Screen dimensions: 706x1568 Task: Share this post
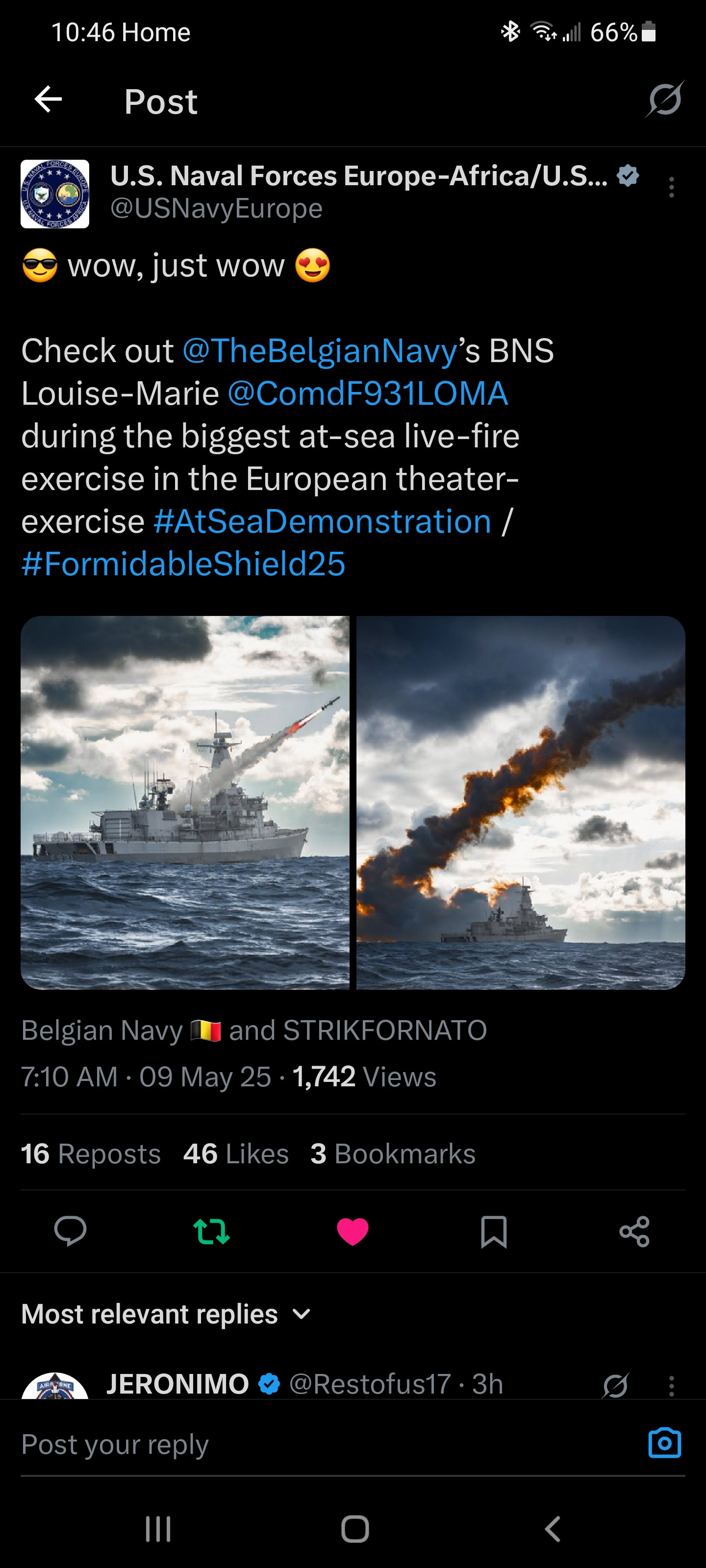click(x=634, y=1231)
